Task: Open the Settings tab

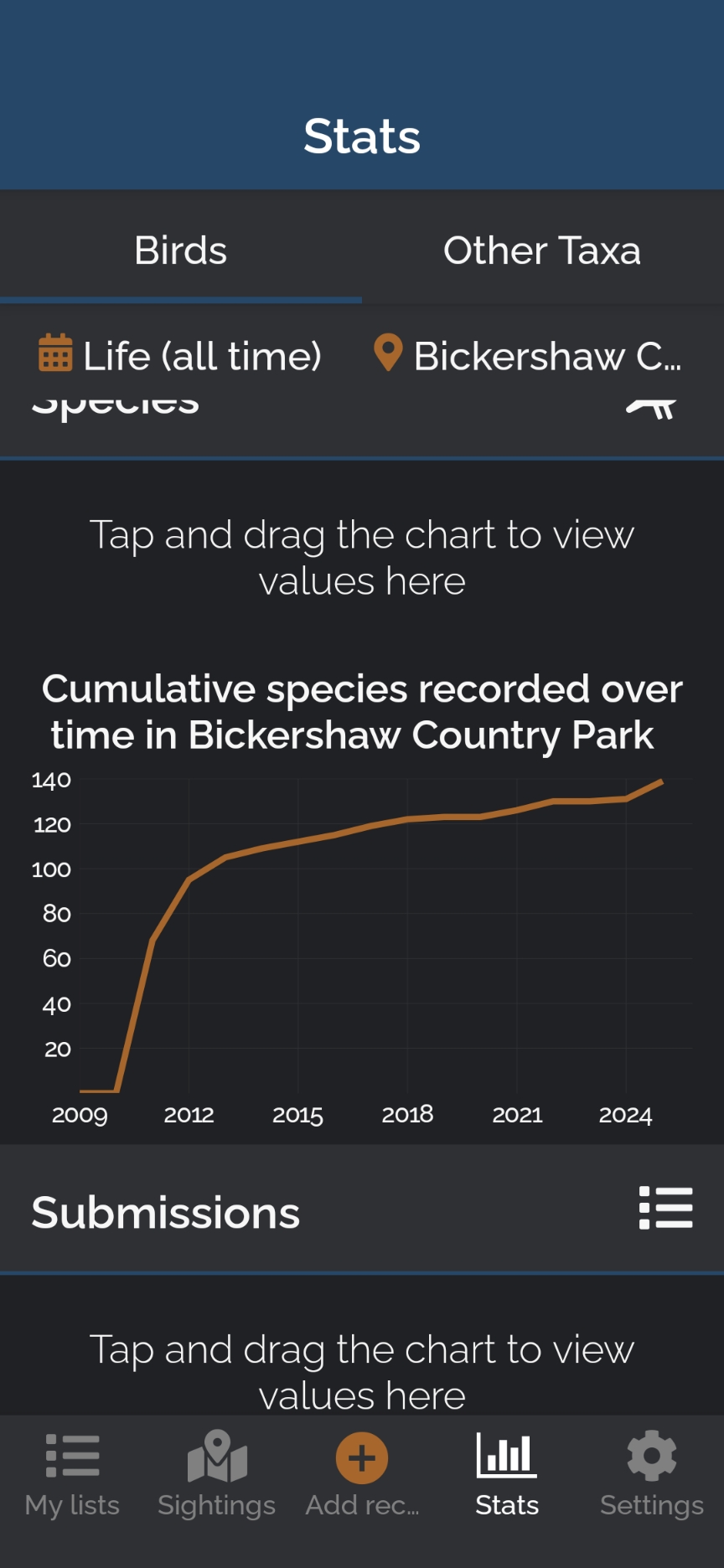Action: coord(652,1474)
